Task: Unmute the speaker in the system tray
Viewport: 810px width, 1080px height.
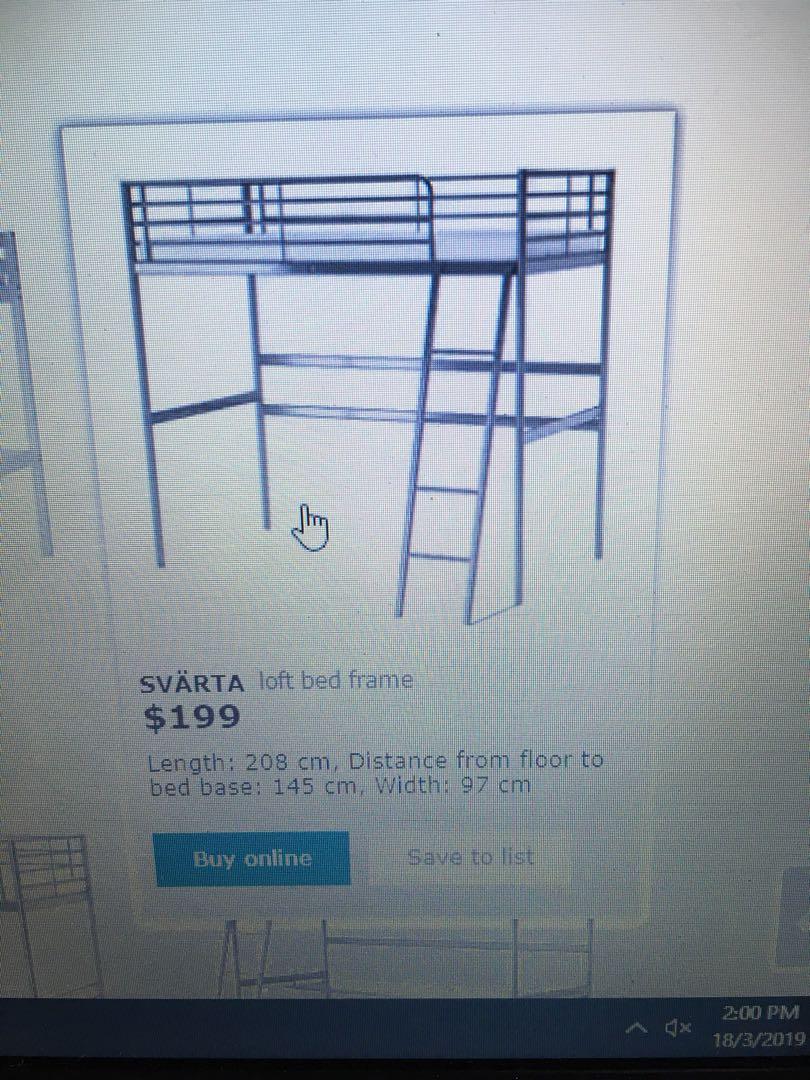Action: point(676,1027)
